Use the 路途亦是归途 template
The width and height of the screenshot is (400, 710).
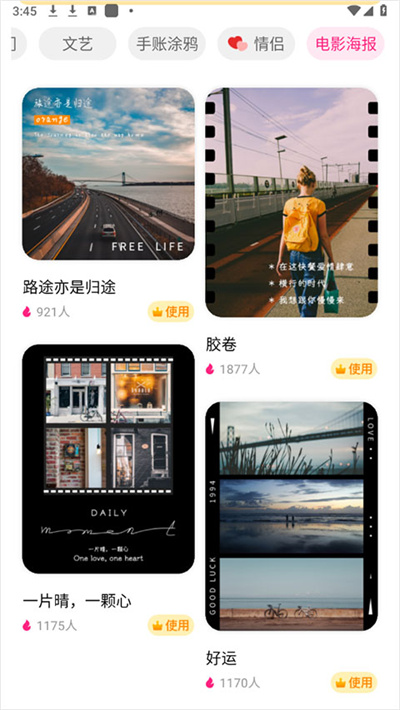pyautogui.click(x=171, y=312)
